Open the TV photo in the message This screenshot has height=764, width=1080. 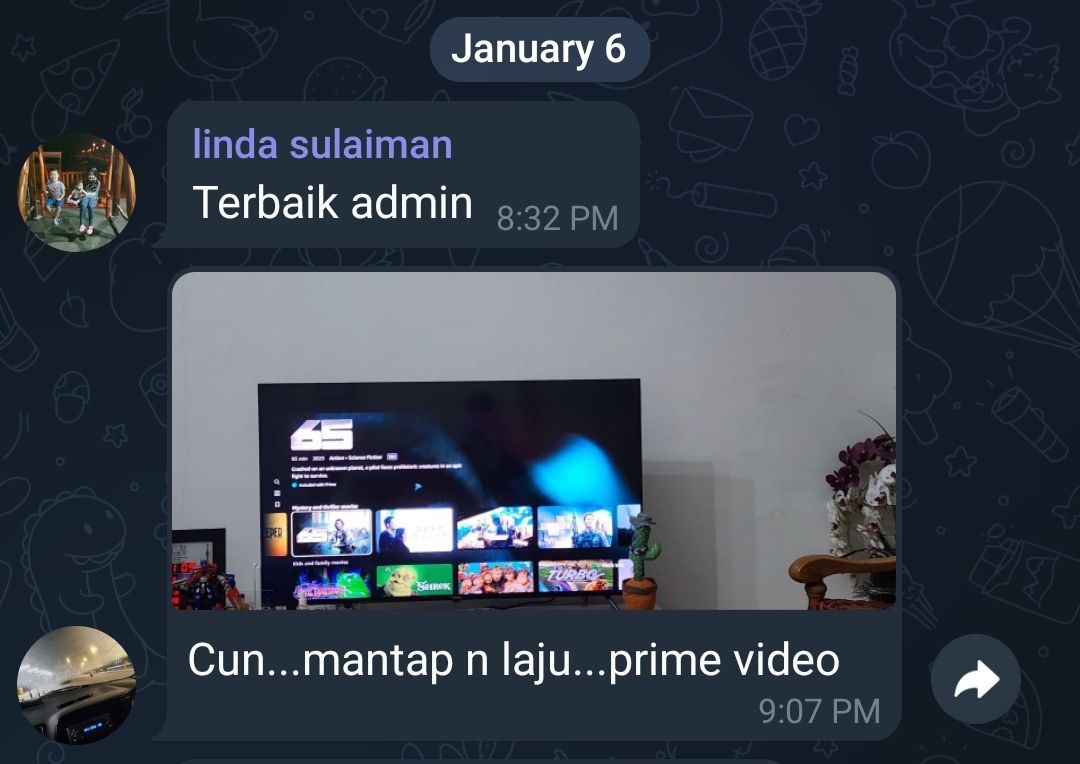(534, 440)
